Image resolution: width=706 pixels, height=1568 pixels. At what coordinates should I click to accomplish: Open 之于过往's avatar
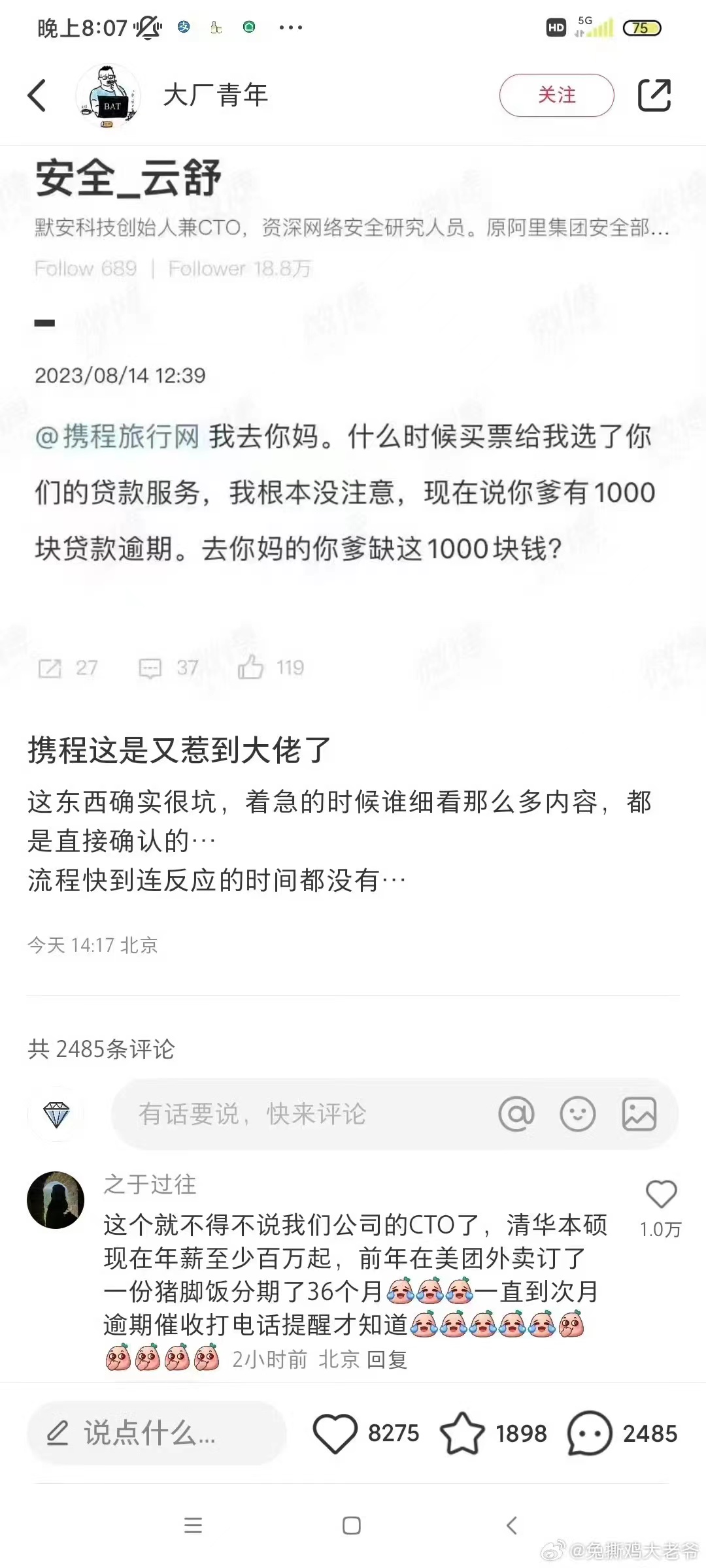pyautogui.click(x=56, y=1200)
